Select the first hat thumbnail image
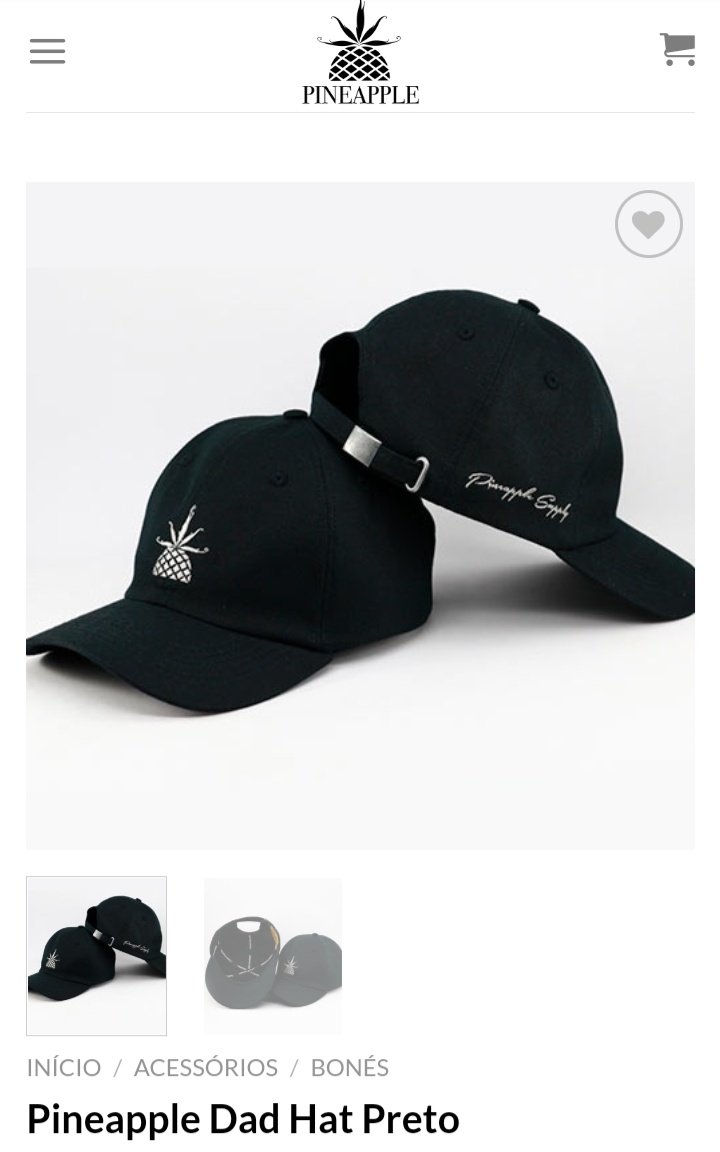This screenshot has width=720, height=1152. [x=96, y=955]
